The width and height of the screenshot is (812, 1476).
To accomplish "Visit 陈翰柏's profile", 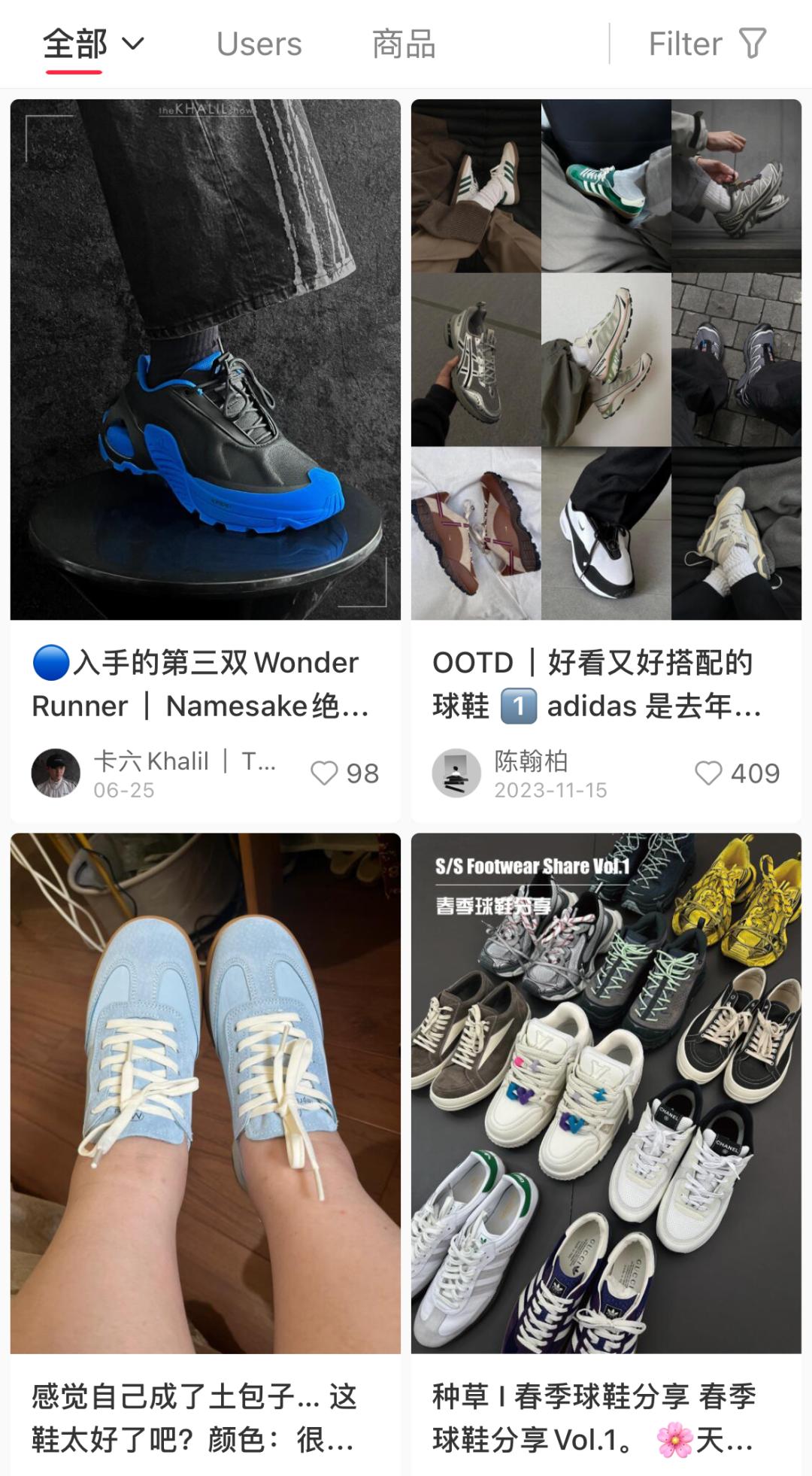I will tap(456, 773).
